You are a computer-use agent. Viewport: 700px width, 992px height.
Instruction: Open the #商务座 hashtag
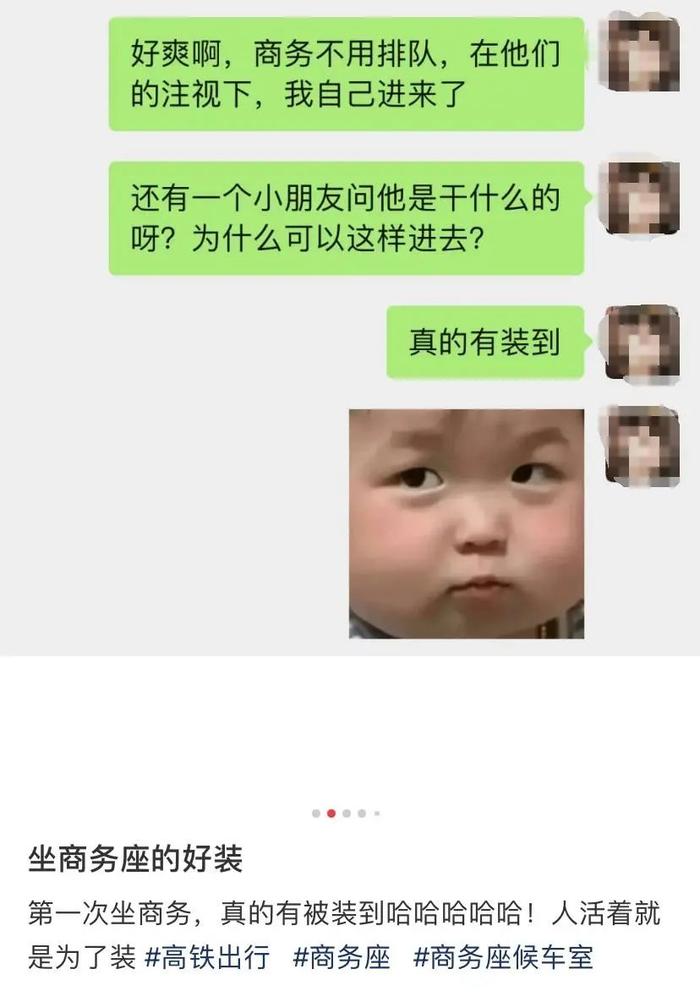(x=341, y=957)
